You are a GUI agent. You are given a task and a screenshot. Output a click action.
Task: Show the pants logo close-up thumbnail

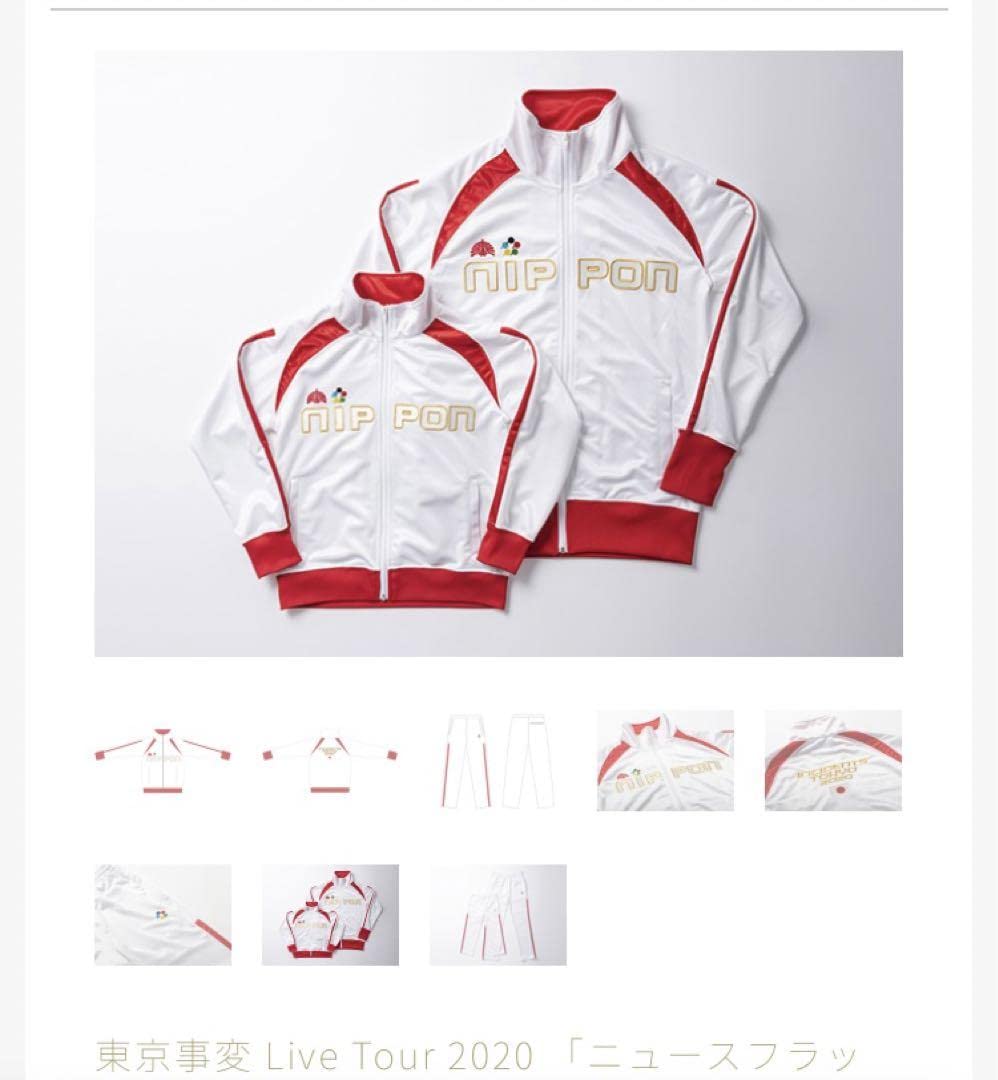click(x=163, y=915)
